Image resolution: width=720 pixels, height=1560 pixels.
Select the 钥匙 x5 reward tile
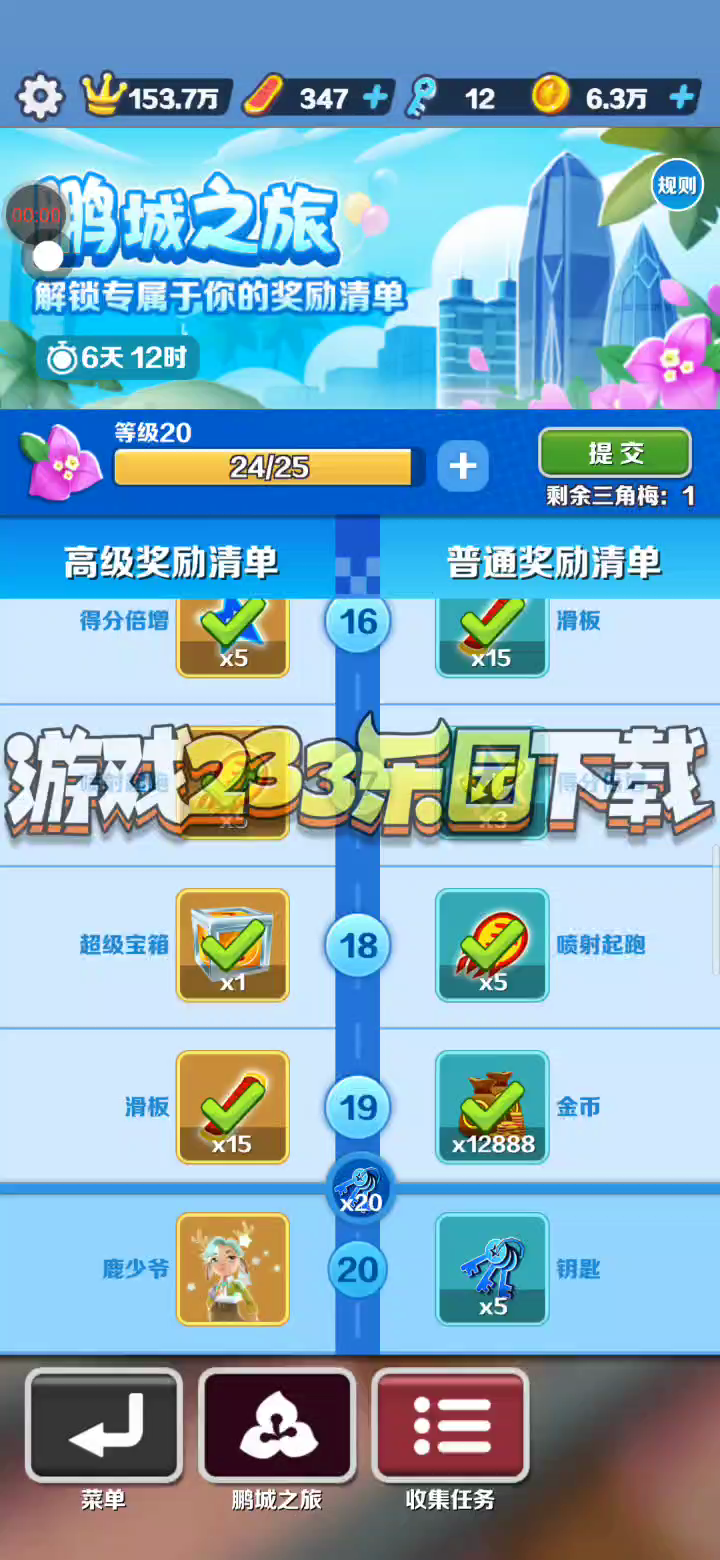pos(492,1268)
